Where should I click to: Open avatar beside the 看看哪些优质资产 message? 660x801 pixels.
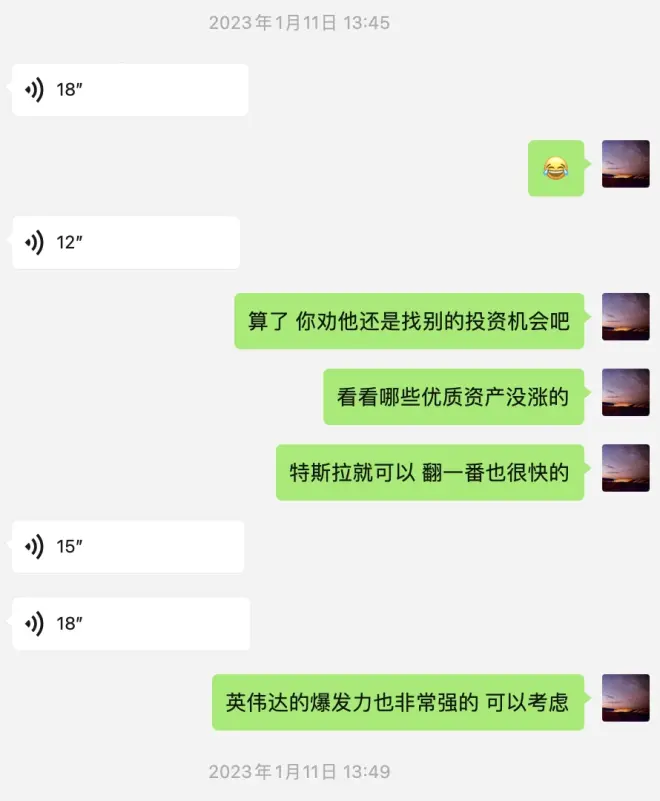click(625, 393)
